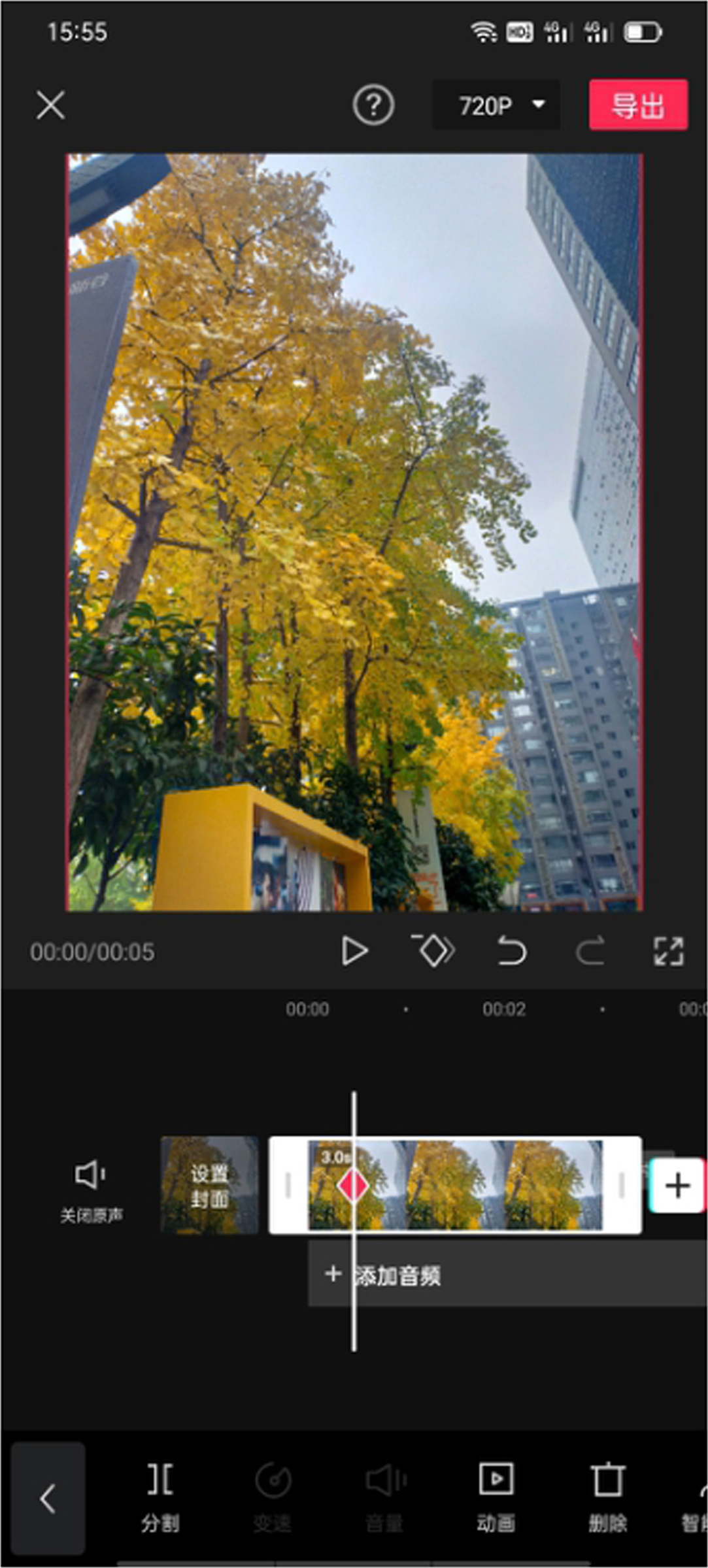Open the help question mark icon

(373, 105)
